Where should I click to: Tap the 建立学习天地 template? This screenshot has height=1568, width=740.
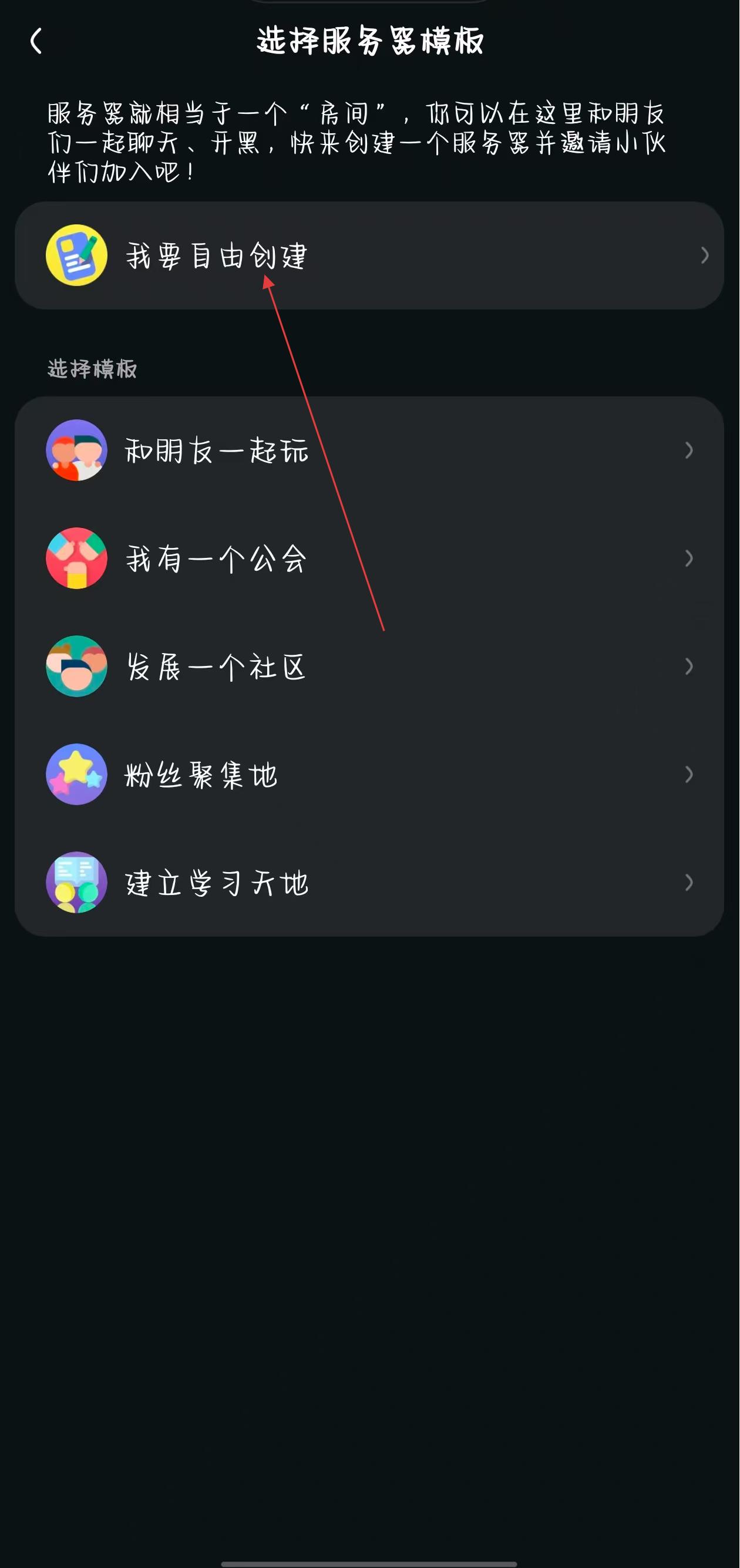pyautogui.click(x=369, y=883)
